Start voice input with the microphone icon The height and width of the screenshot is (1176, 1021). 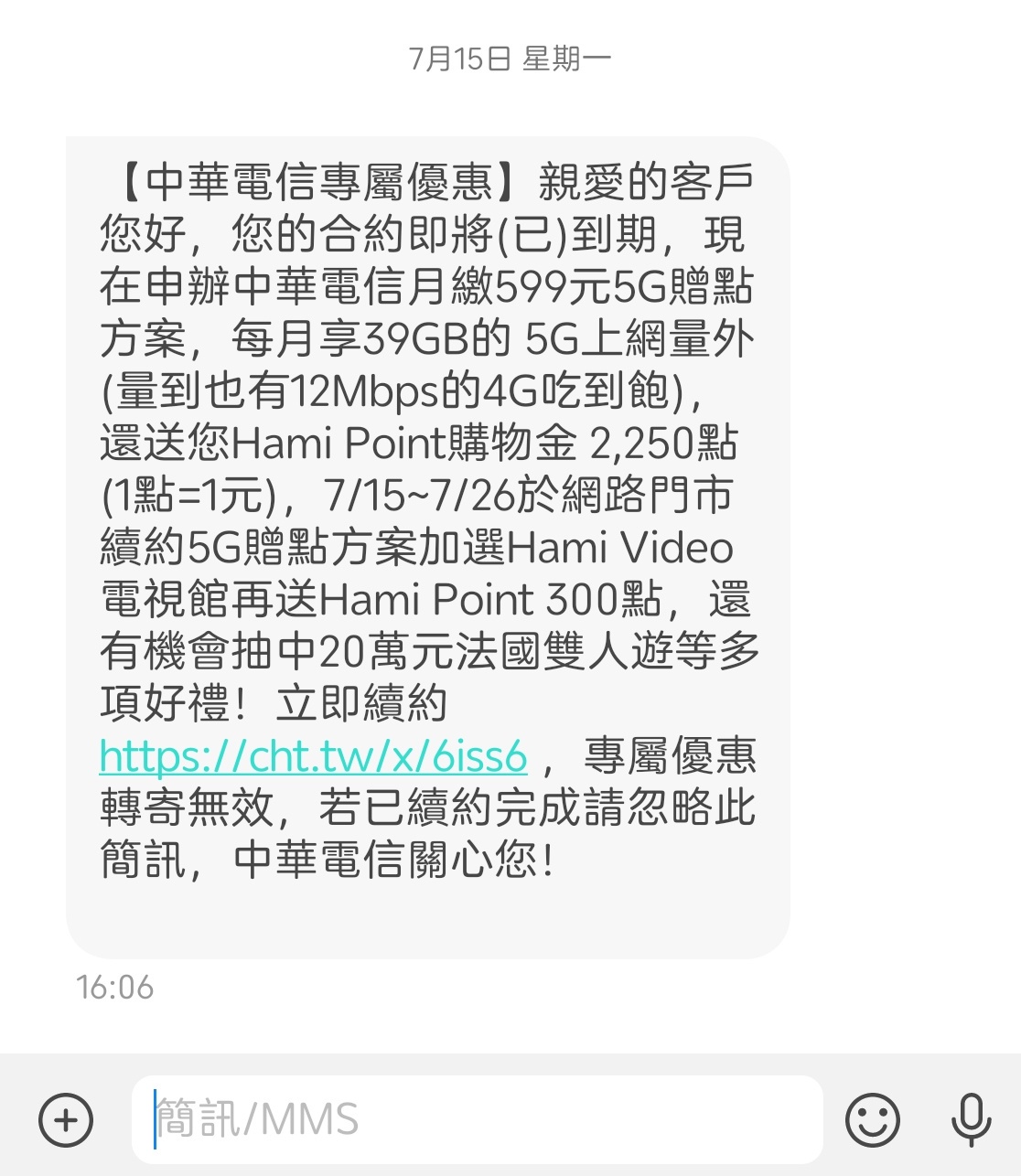coord(970,1119)
